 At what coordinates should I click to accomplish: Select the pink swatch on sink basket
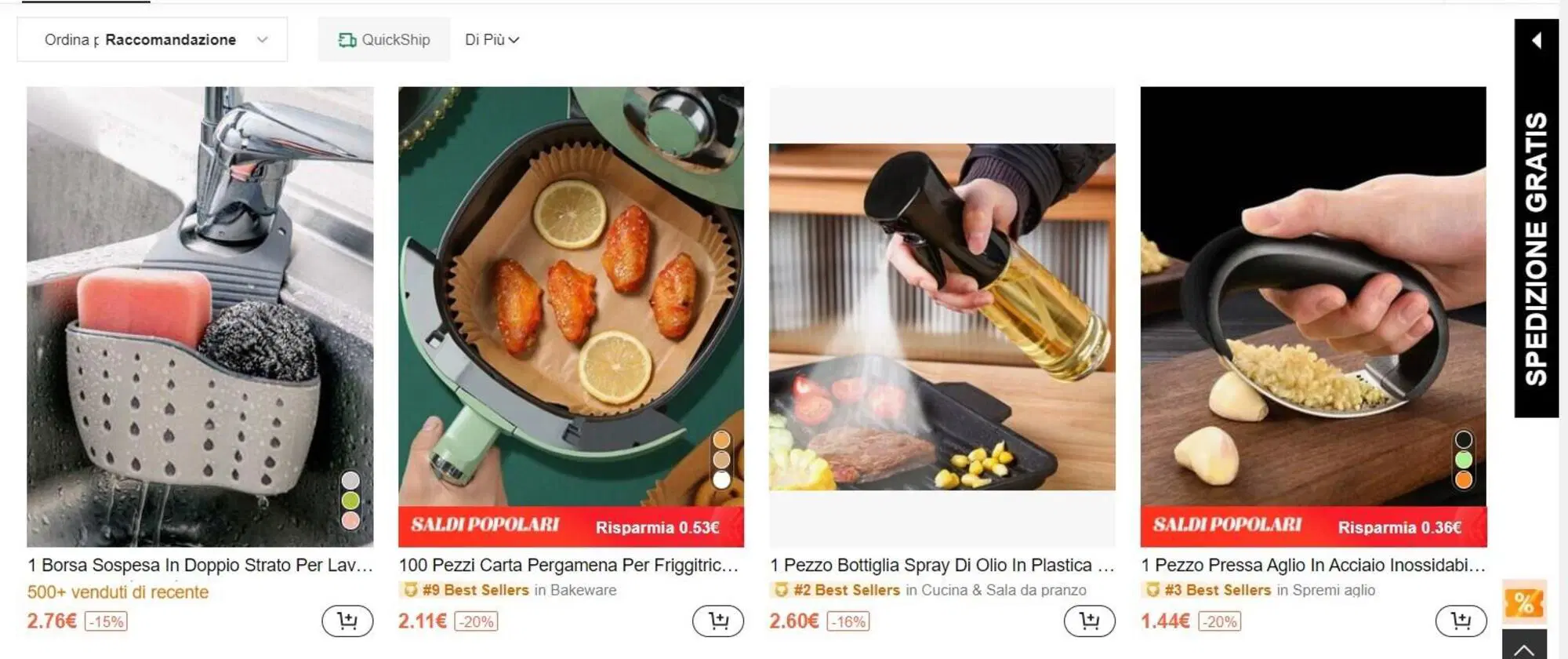[350, 519]
